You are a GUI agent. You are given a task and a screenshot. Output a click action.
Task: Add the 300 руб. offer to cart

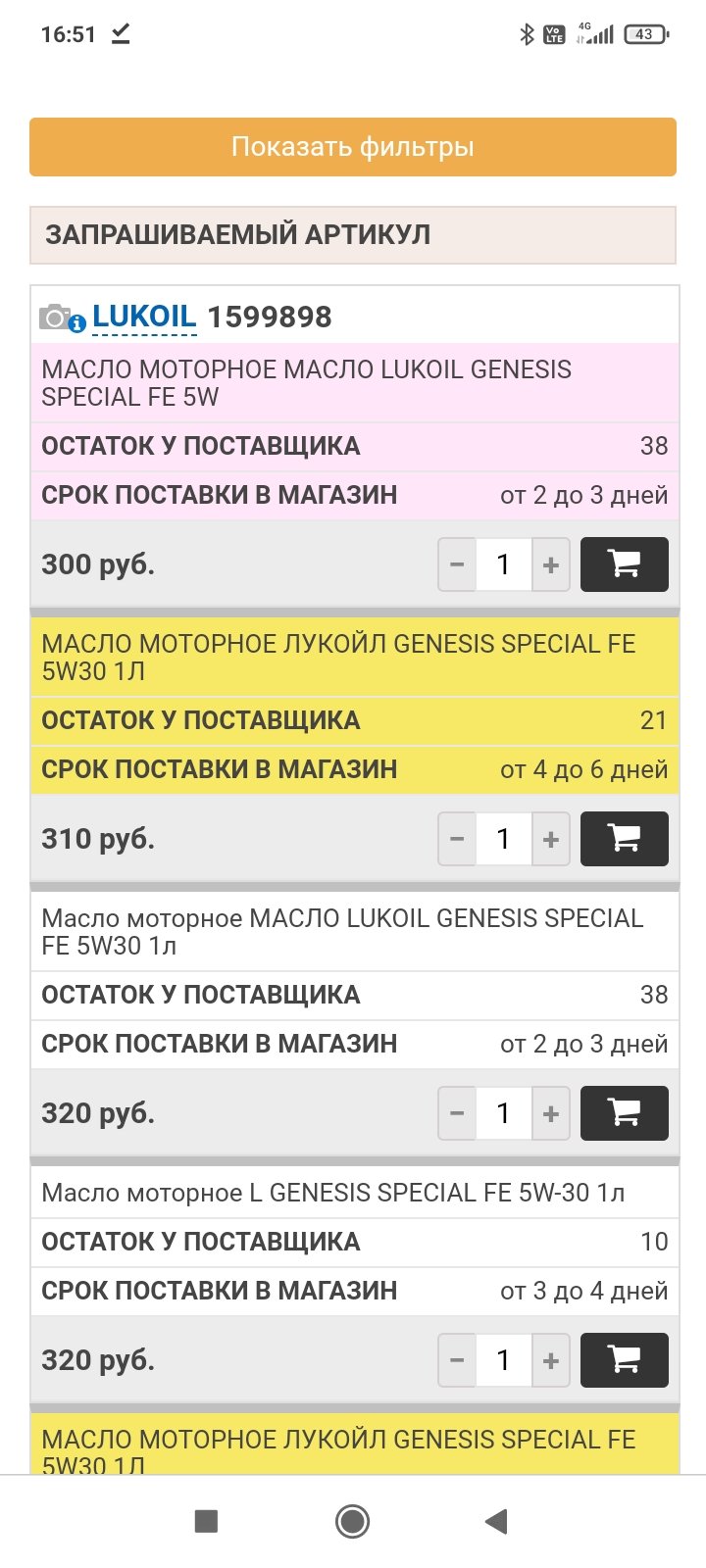(625, 564)
